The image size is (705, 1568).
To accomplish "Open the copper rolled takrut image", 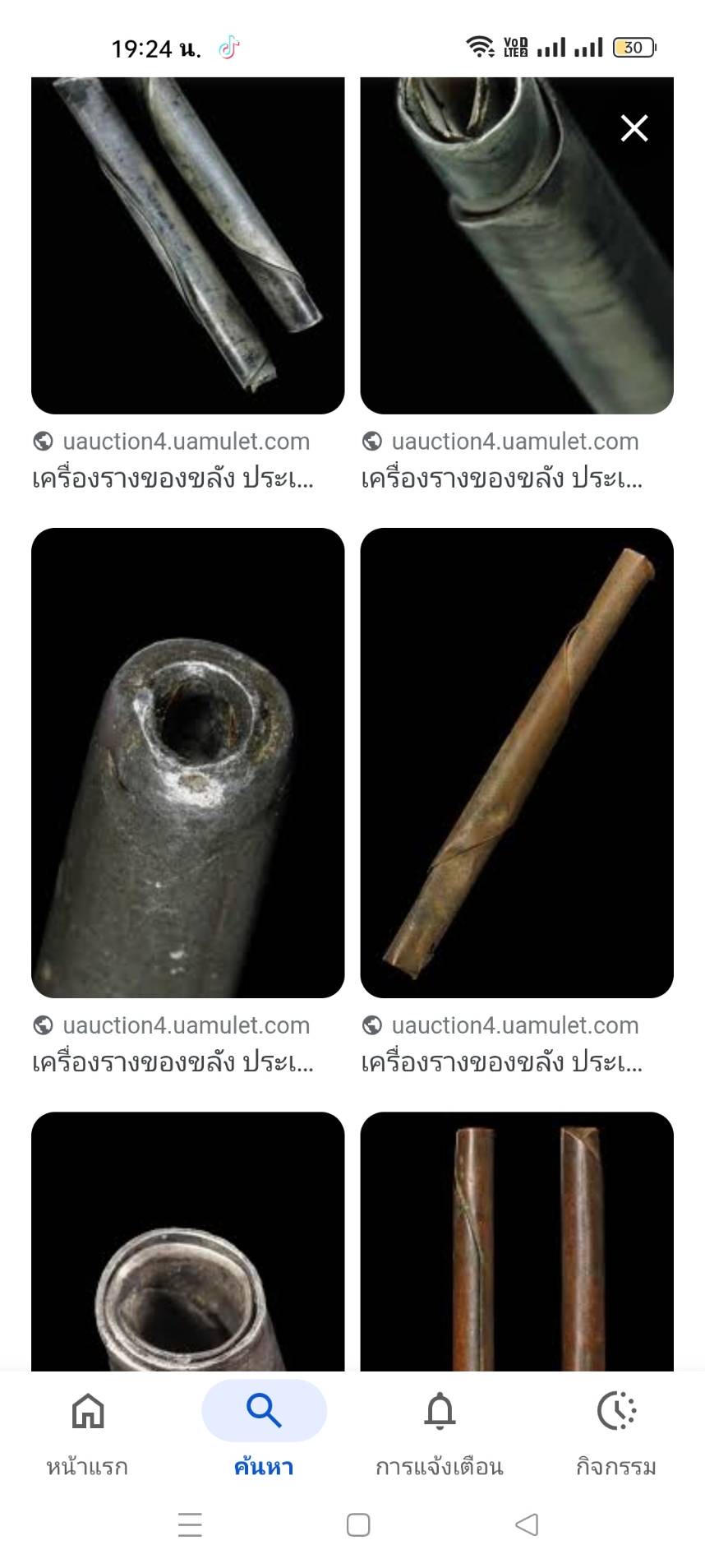I will [x=517, y=762].
